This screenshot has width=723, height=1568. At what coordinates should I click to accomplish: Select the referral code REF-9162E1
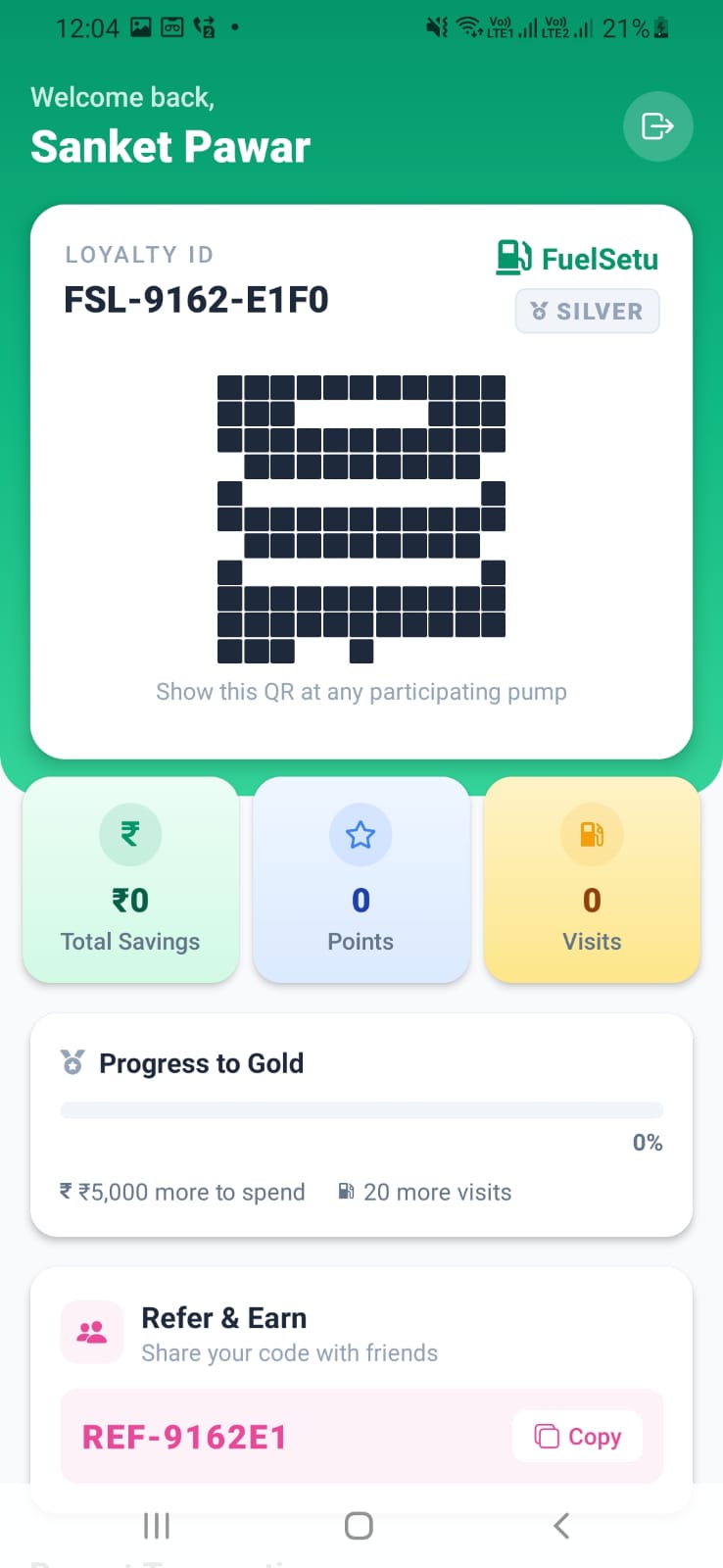pos(184,1436)
